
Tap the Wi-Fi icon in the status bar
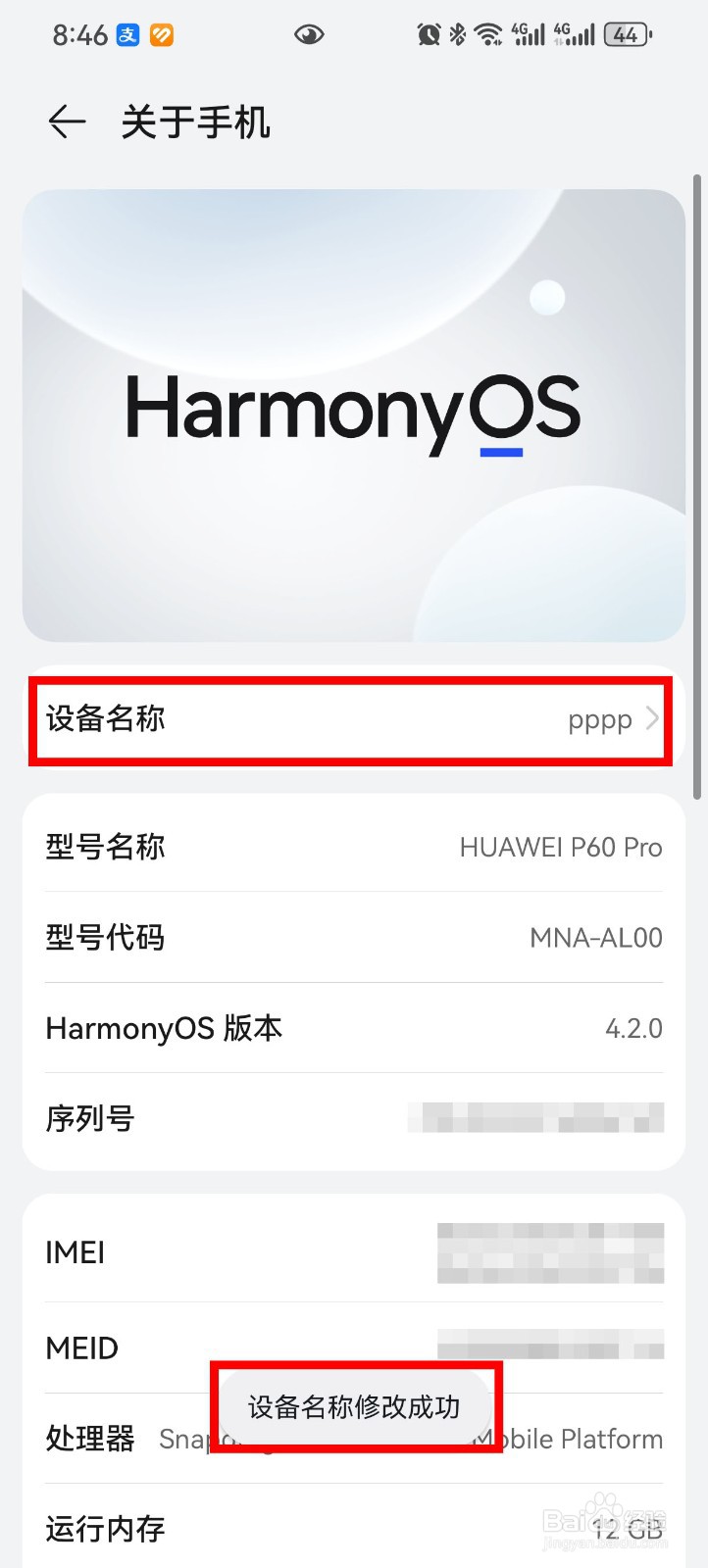click(x=487, y=33)
